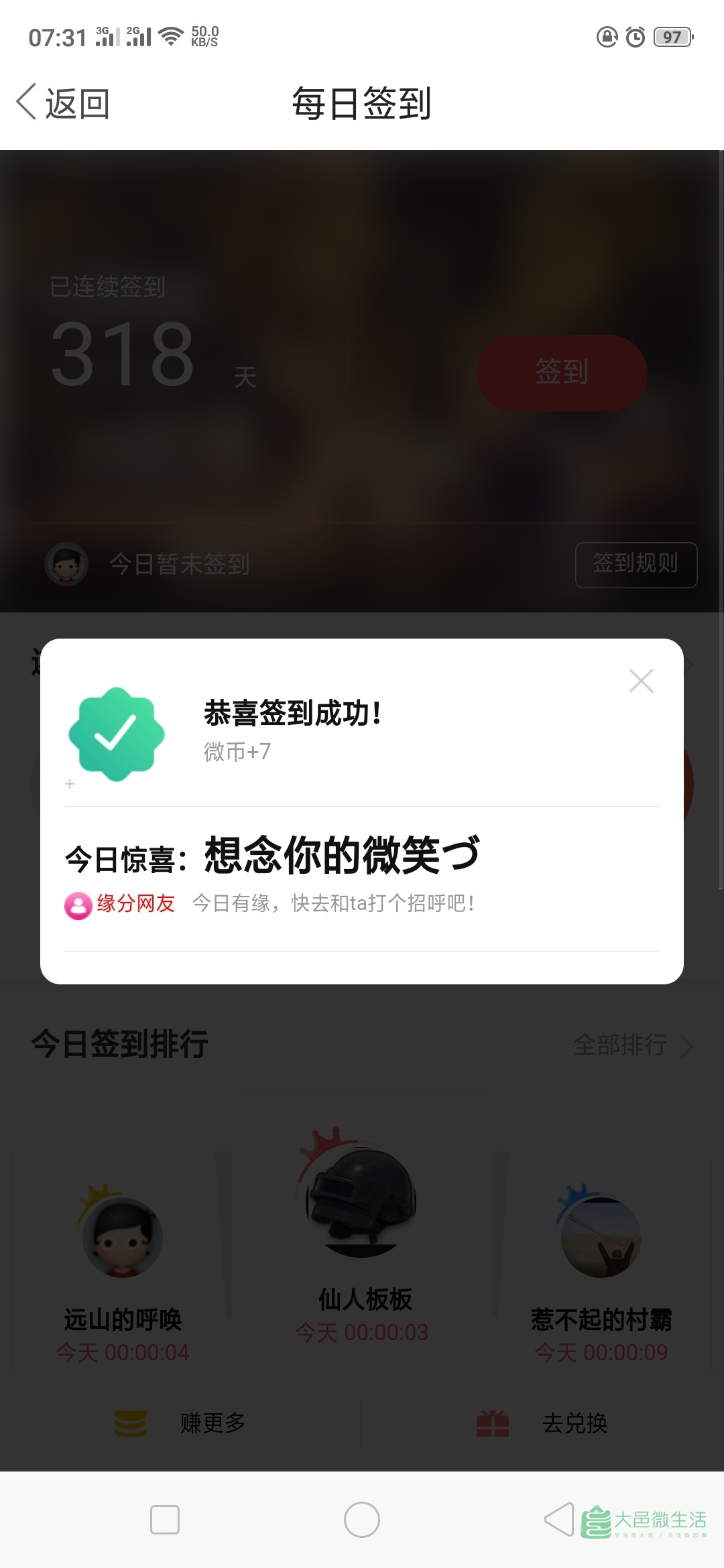The image size is (724, 1568).
Task: Open 签到规则 rules
Action: pos(636,564)
